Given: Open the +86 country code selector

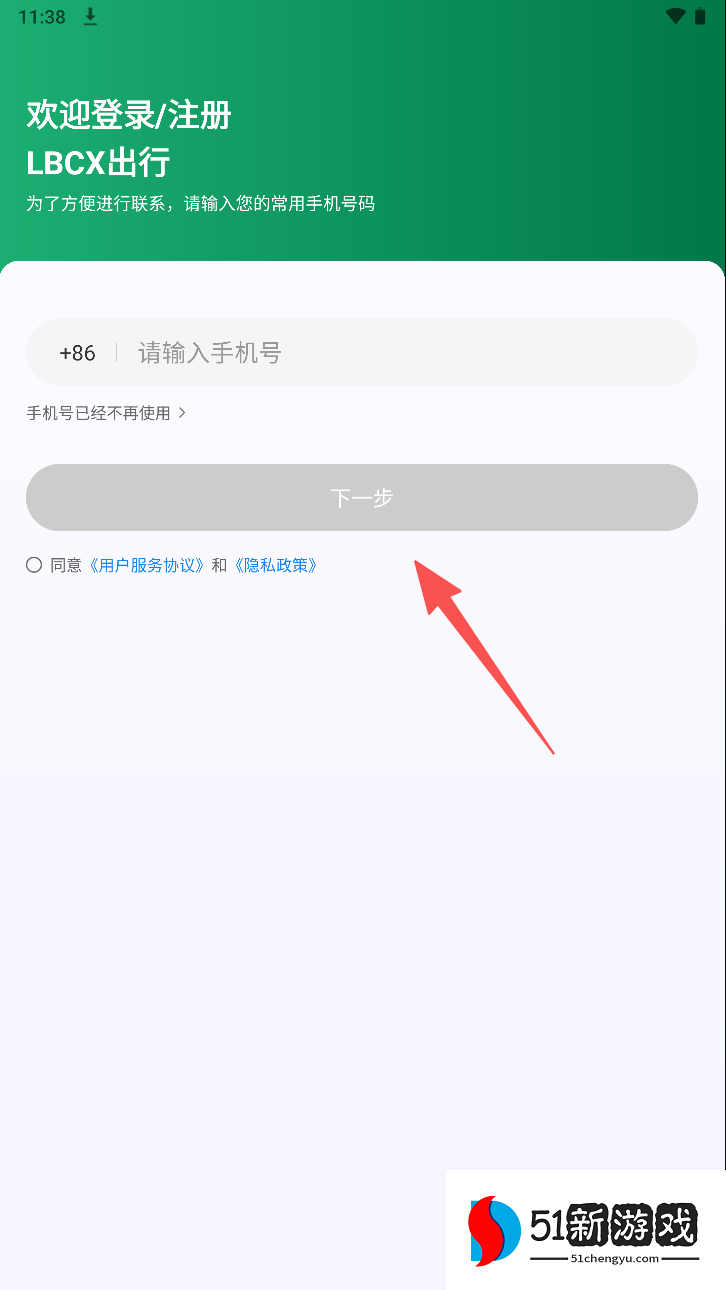Looking at the screenshot, I should point(77,353).
